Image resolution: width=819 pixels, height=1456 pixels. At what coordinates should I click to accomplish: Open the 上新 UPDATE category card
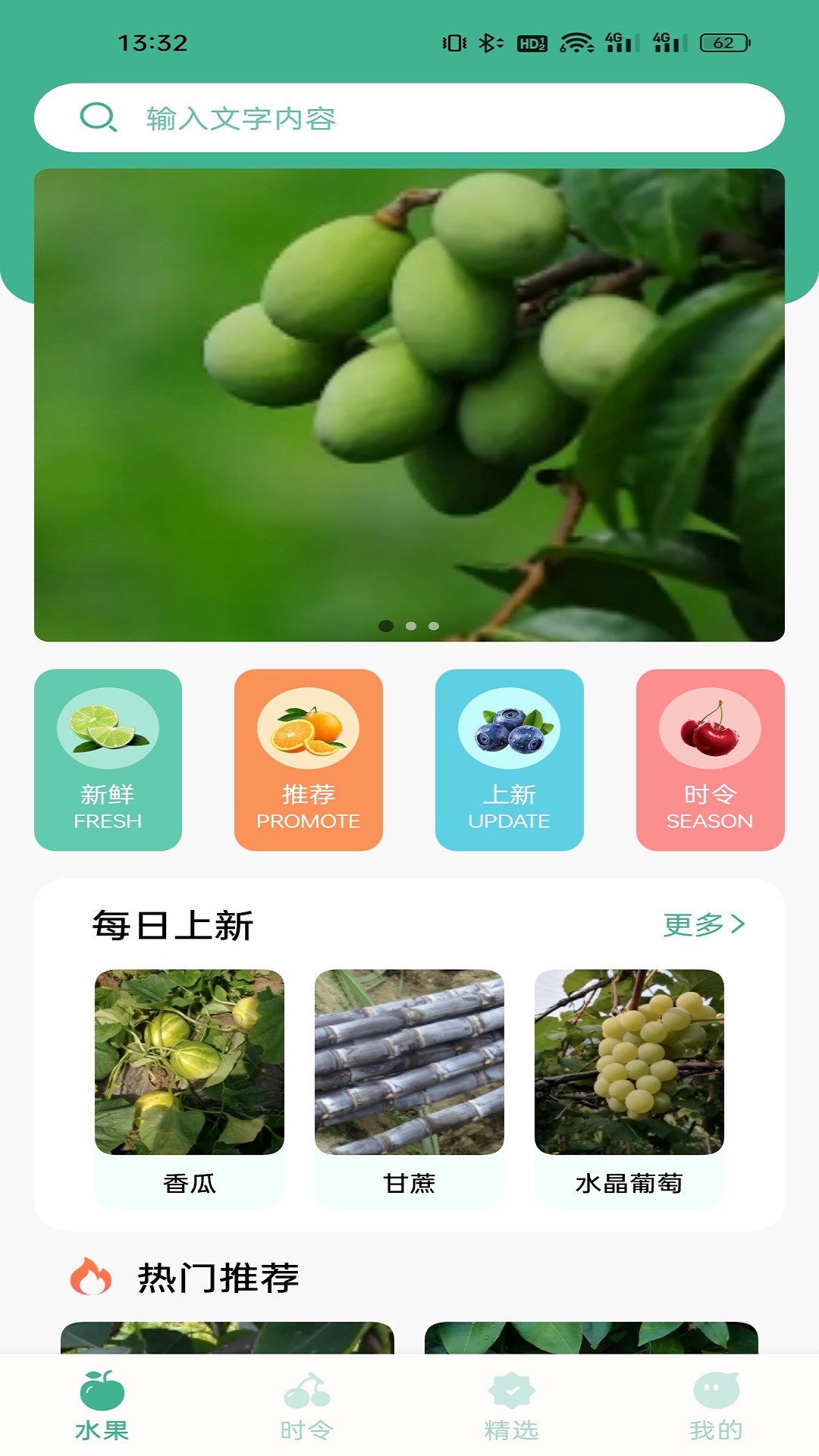[510, 760]
